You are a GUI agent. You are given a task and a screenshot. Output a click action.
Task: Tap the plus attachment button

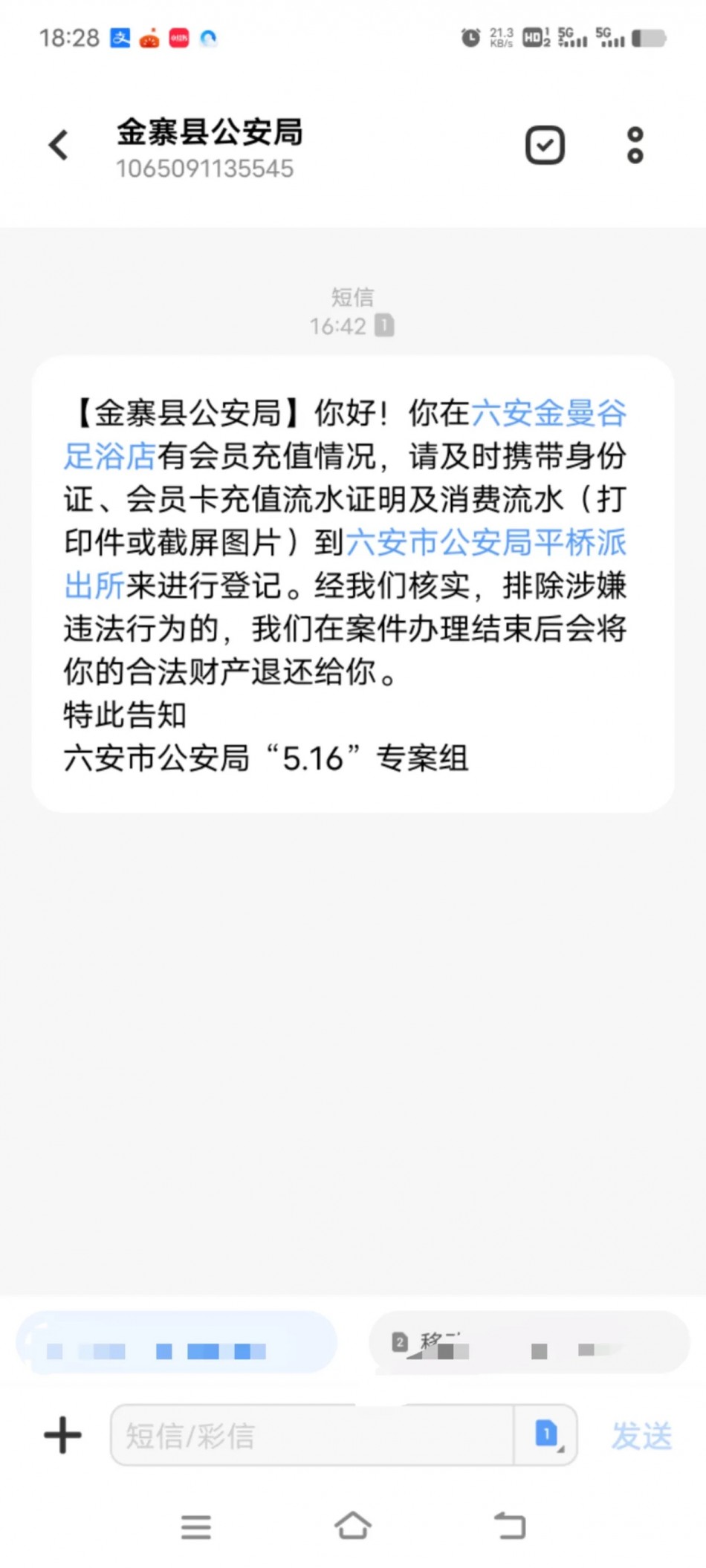63,1434
